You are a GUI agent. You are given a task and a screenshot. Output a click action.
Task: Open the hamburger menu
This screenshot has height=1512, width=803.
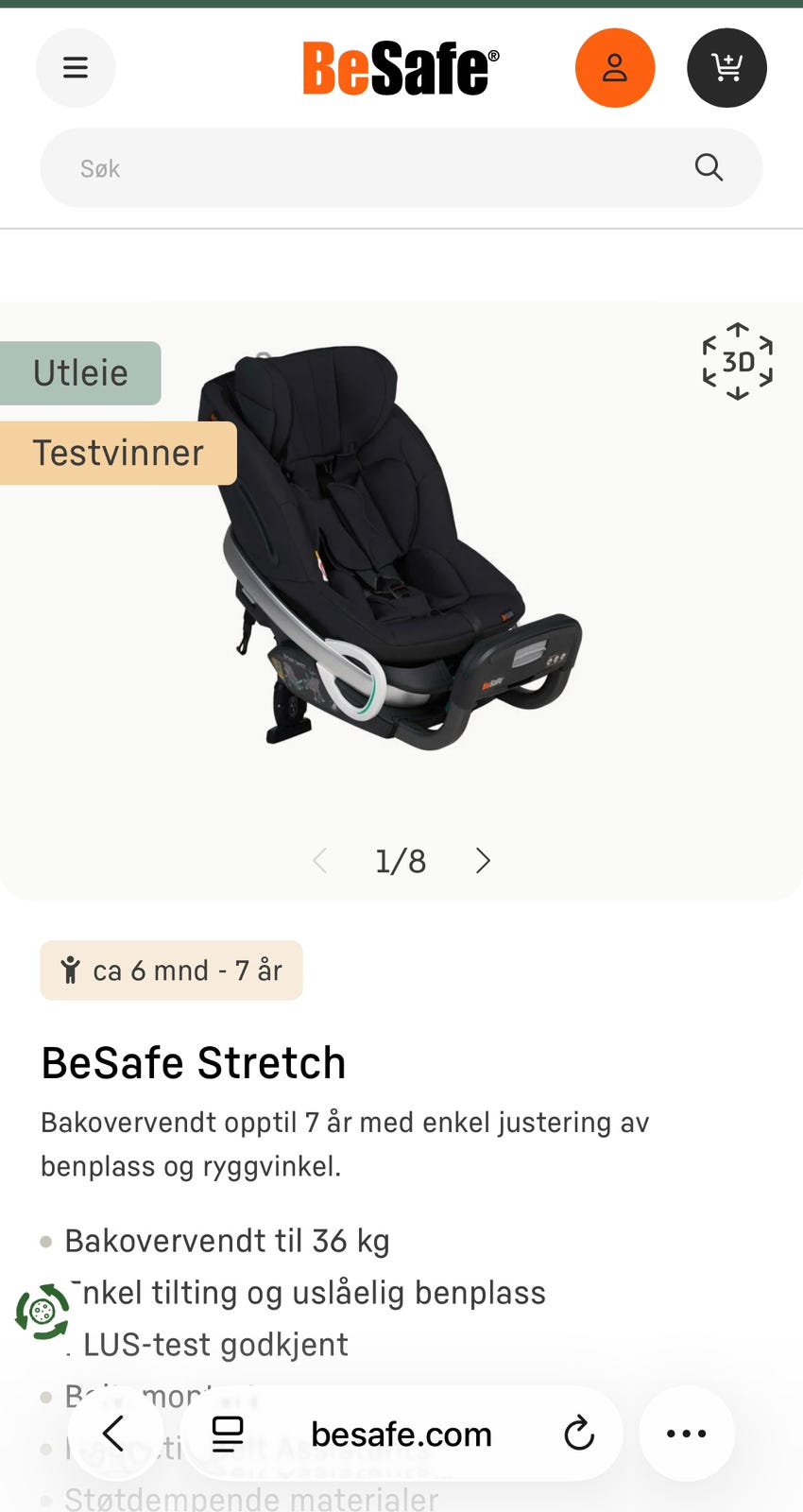click(76, 68)
